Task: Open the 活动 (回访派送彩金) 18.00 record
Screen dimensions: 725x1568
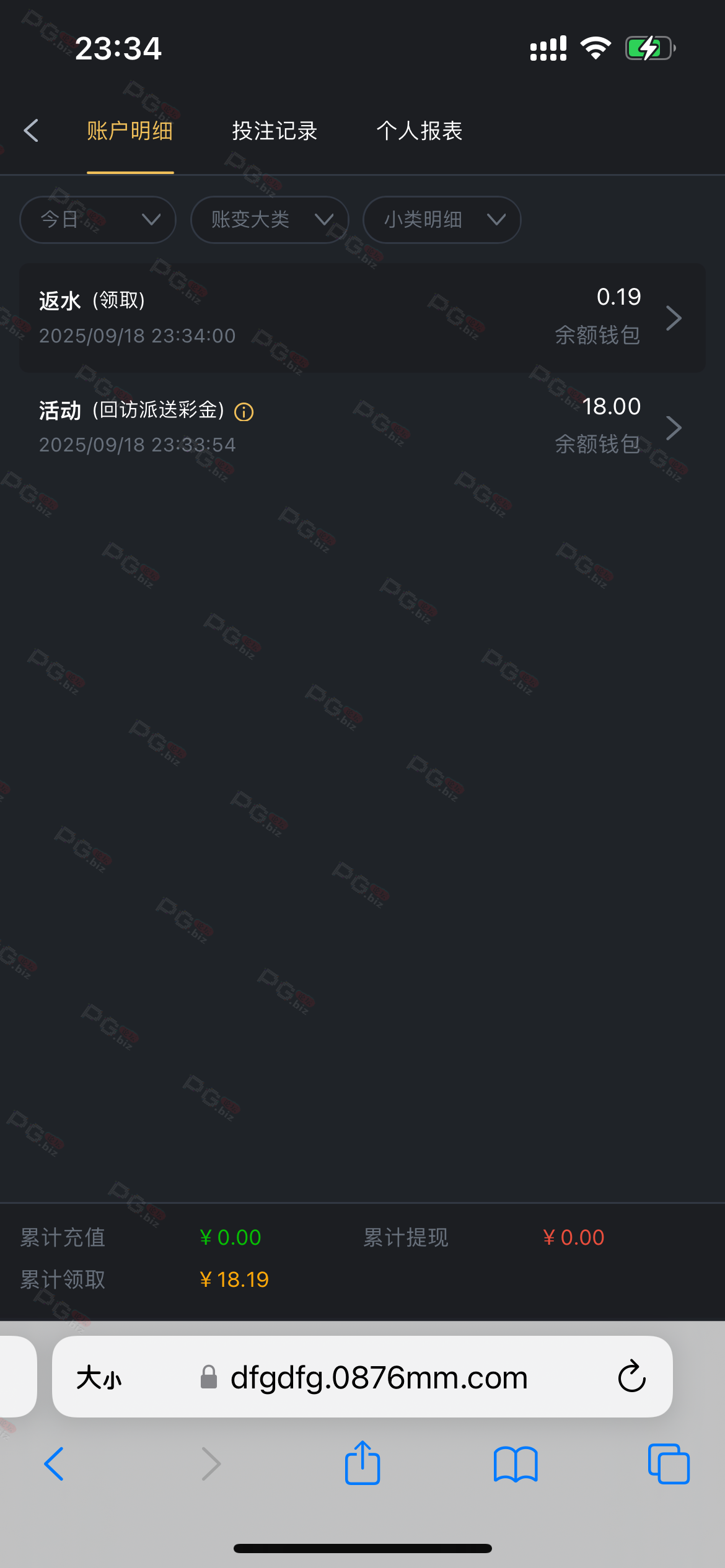Action: [x=362, y=427]
